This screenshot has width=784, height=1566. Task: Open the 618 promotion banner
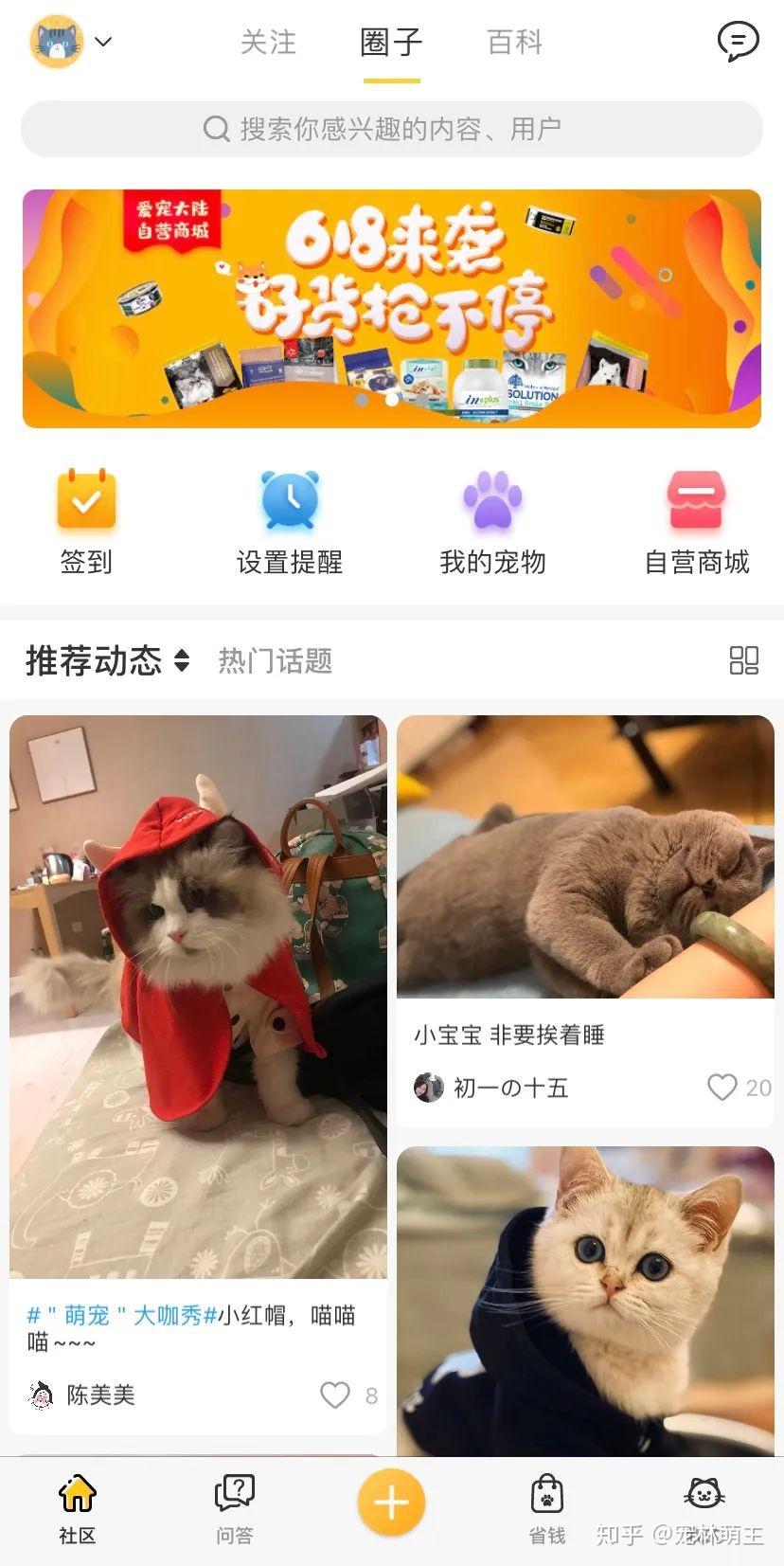(392, 309)
